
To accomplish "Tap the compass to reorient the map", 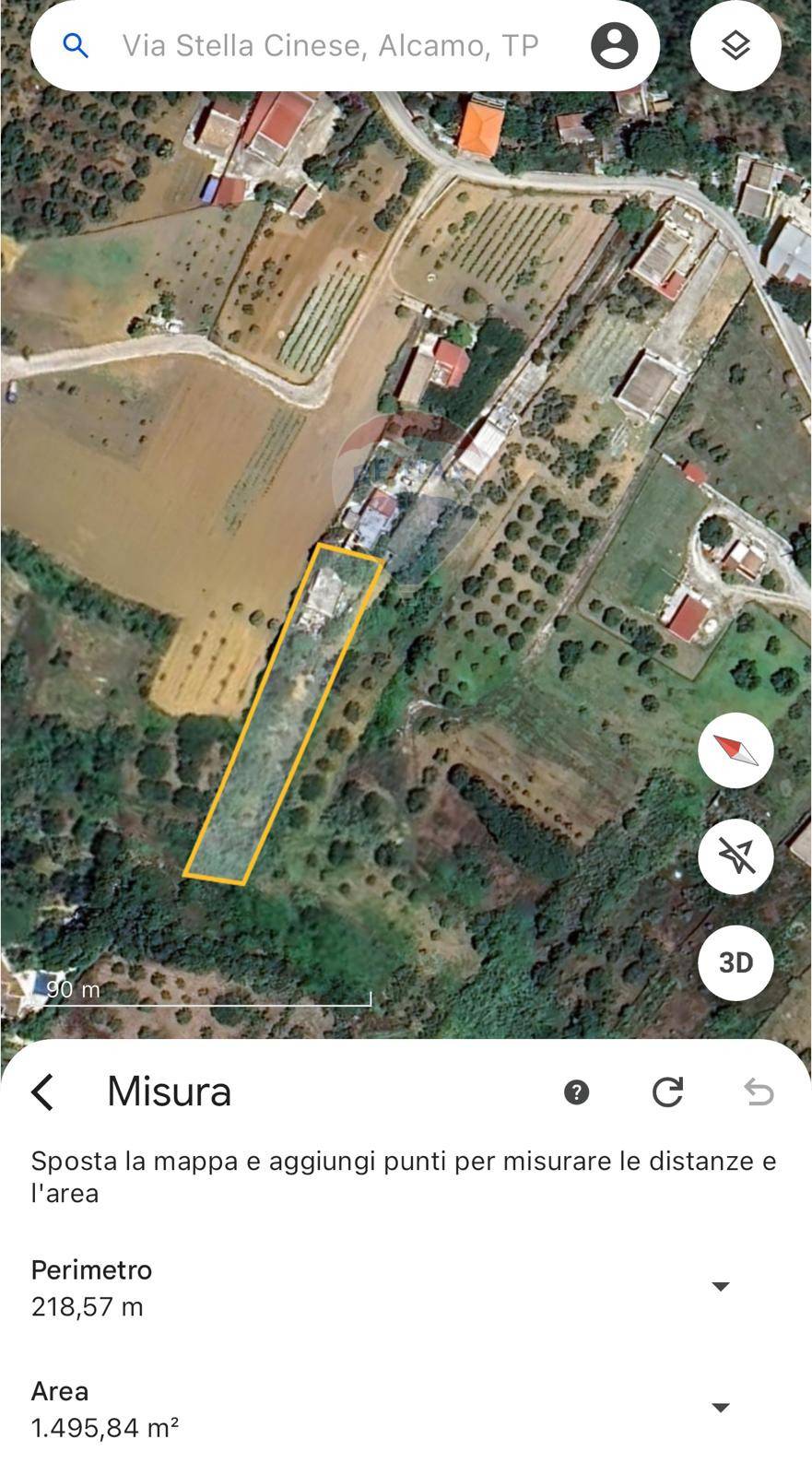I will point(736,749).
